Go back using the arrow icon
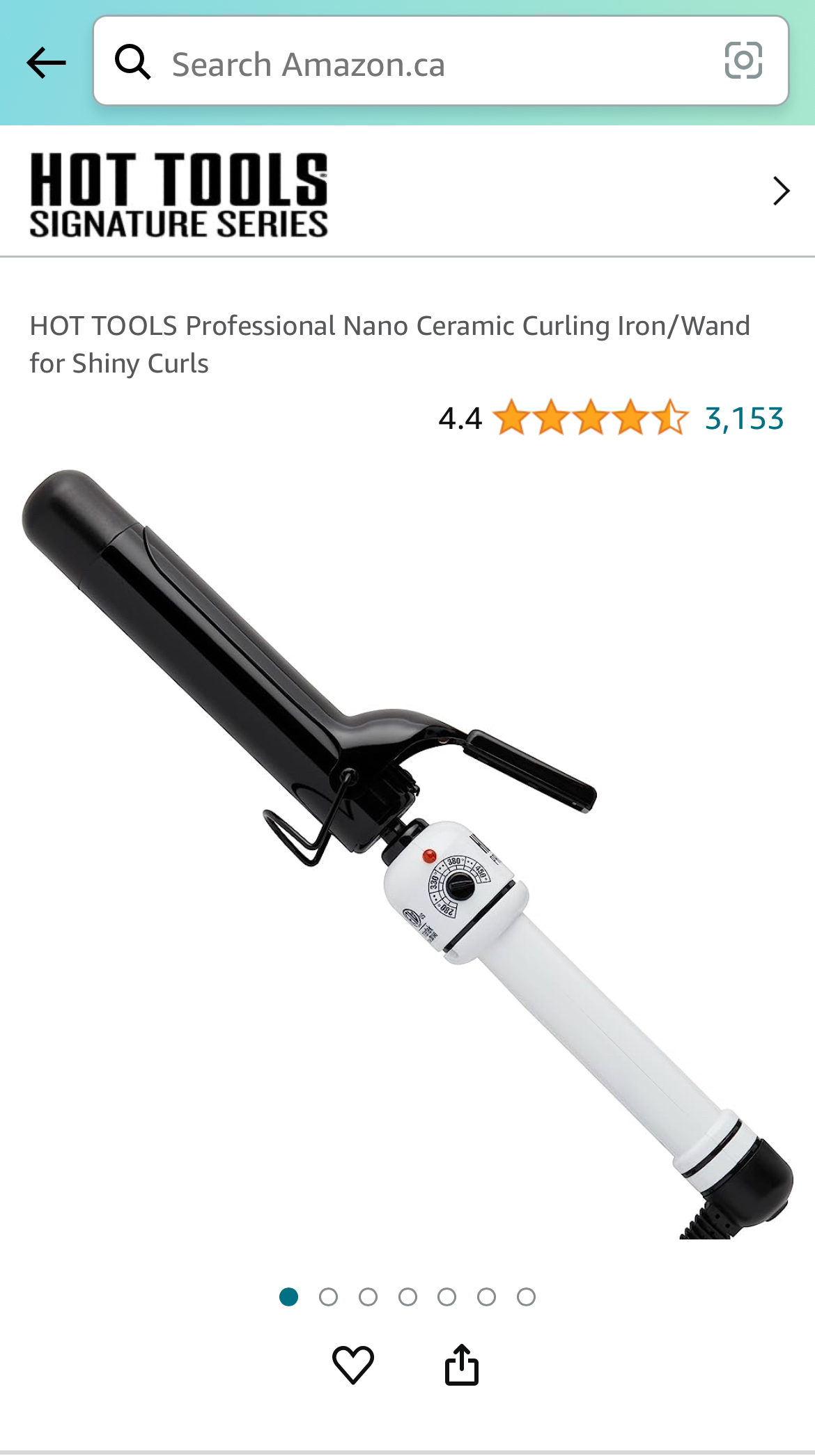This screenshot has width=815, height=1456. pos(46,63)
